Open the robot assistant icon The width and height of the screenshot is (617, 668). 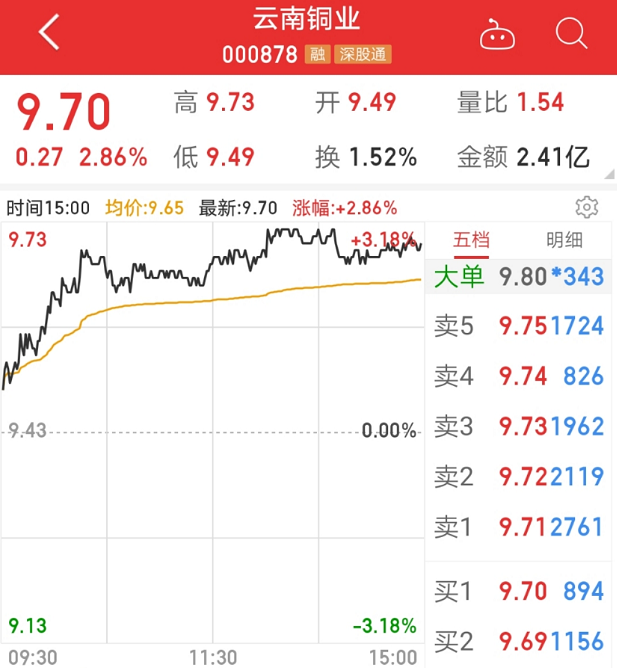pyautogui.click(x=497, y=35)
